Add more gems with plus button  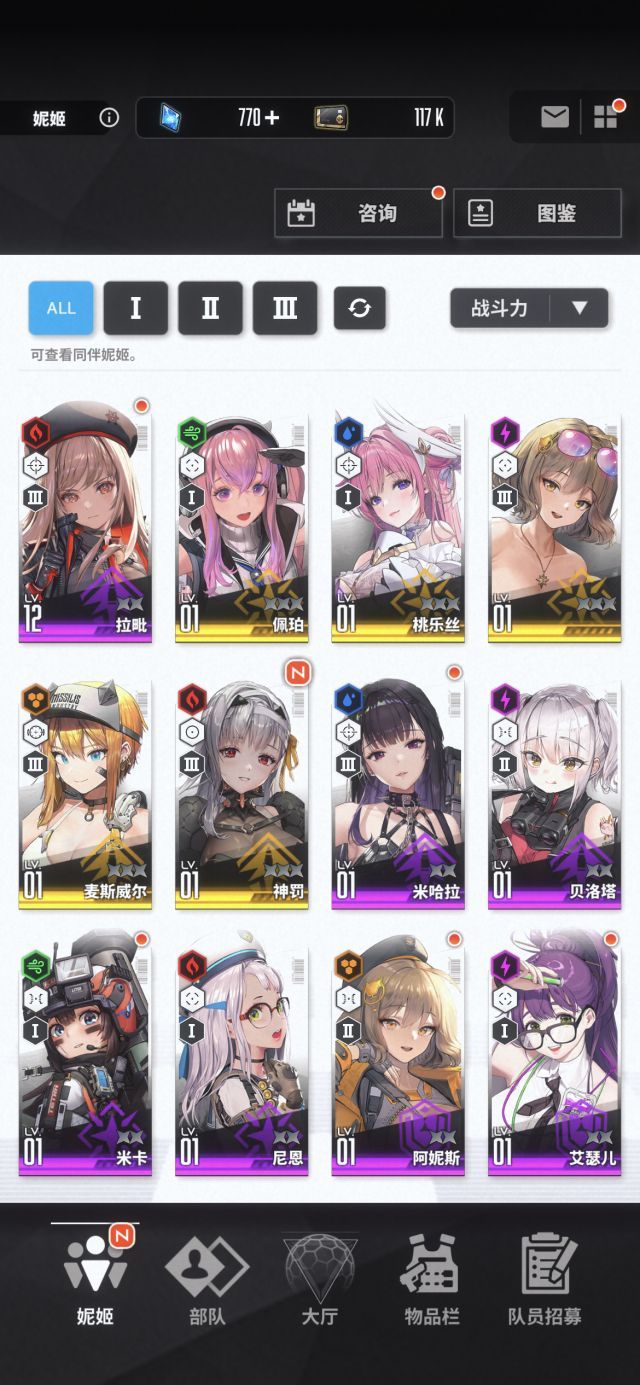(x=272, y=118)
